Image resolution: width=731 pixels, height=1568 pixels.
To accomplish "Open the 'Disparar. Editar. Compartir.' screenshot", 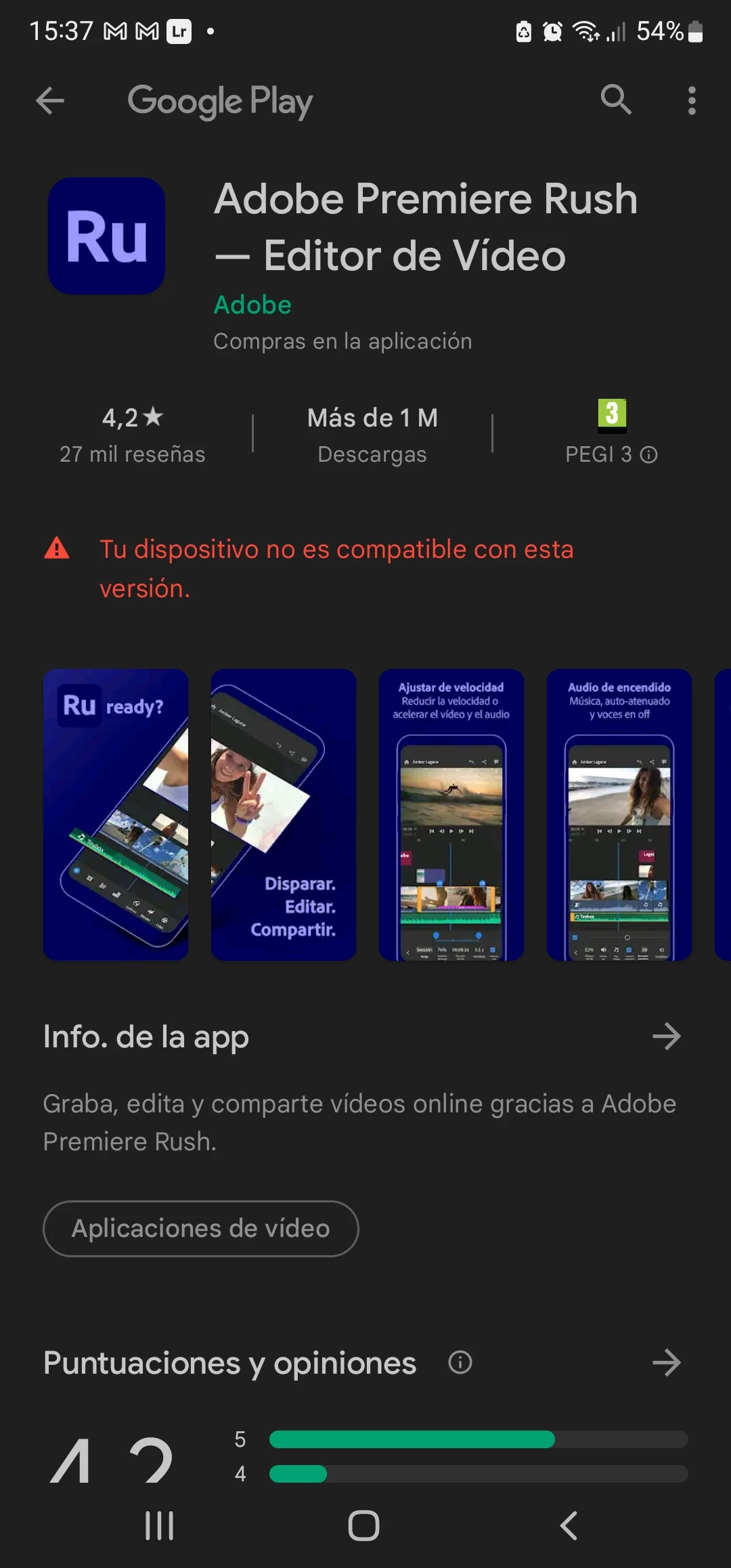I will (x=284, y=814).
